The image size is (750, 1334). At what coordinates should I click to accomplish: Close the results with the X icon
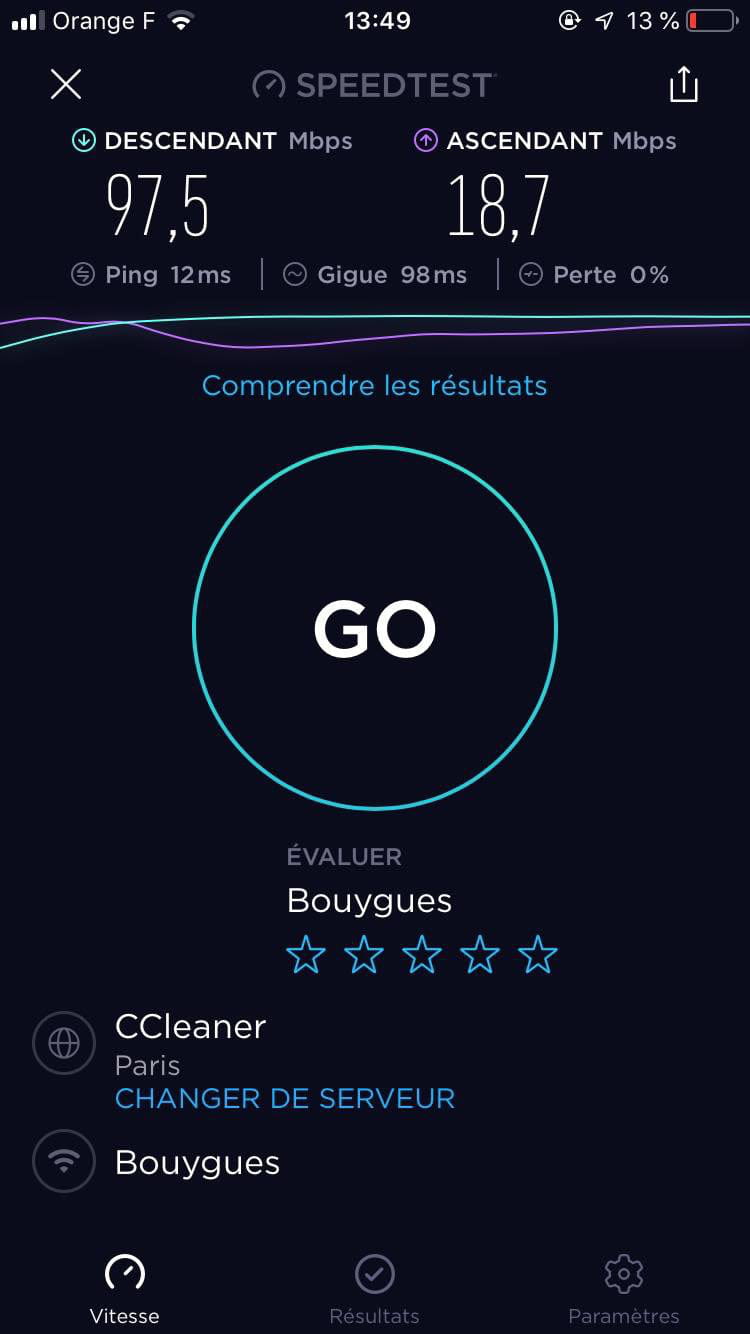66,85
